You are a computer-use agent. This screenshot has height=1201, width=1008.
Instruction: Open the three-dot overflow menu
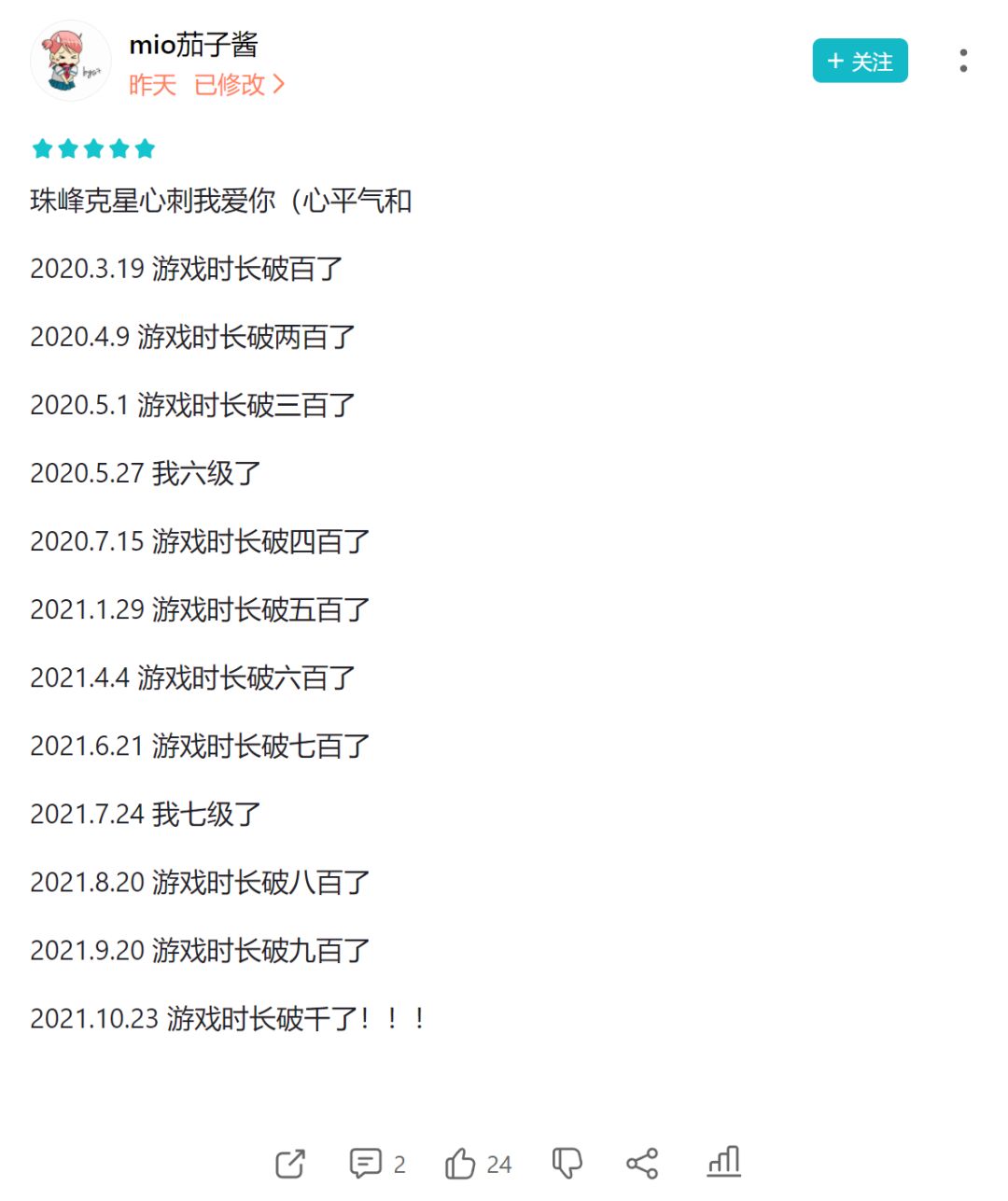[x=962, y=62]
